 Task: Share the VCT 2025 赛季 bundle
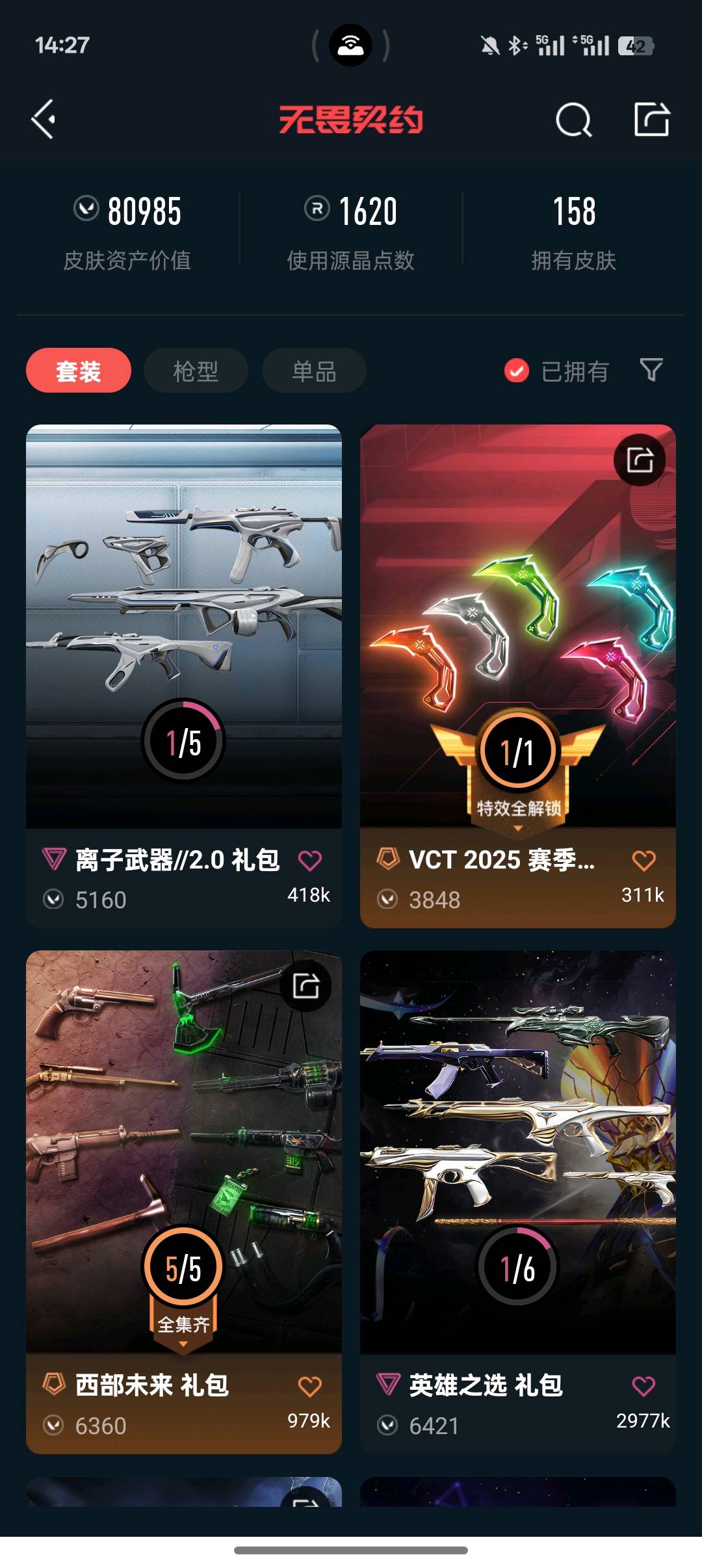point(640,460)
